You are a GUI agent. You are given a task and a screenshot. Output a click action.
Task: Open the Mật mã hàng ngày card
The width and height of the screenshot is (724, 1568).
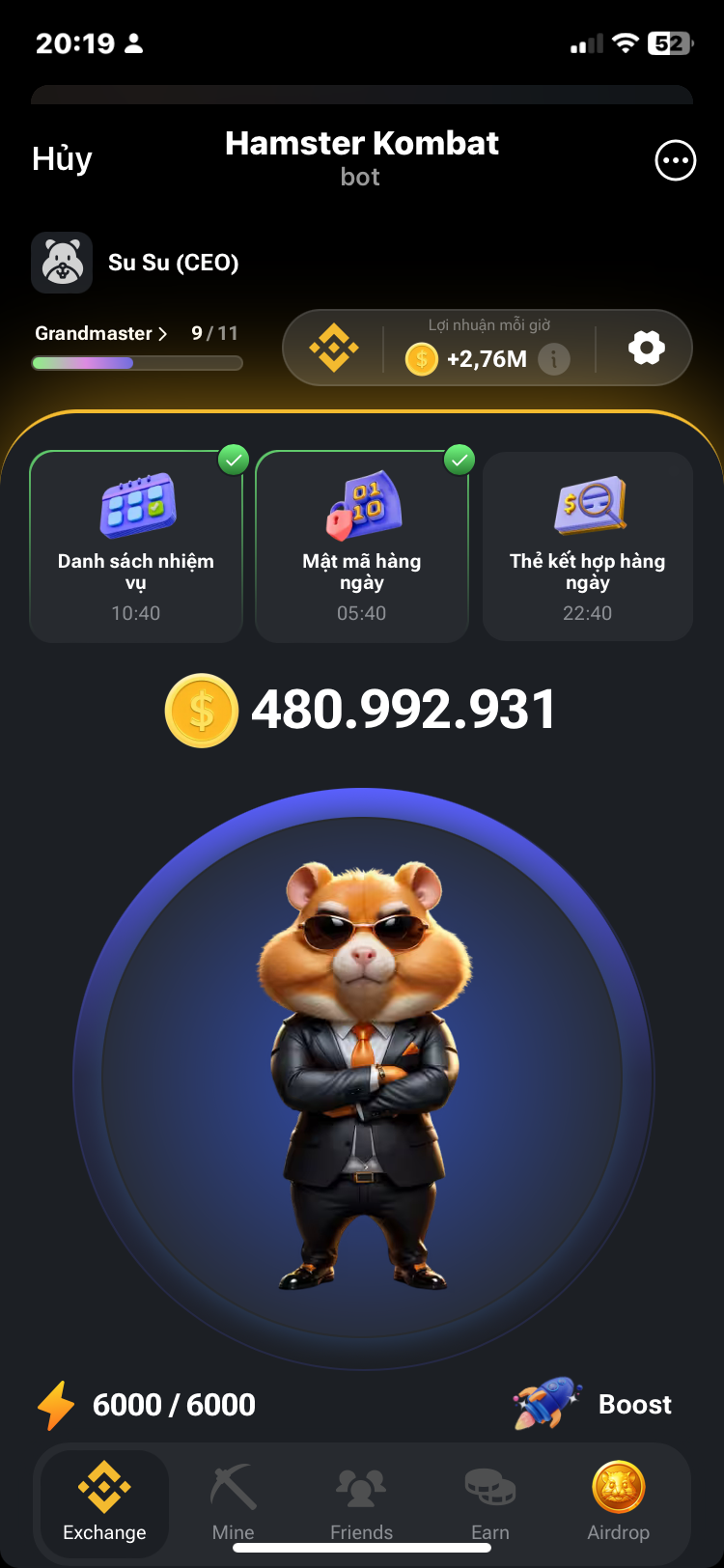[x=362, y=546]
